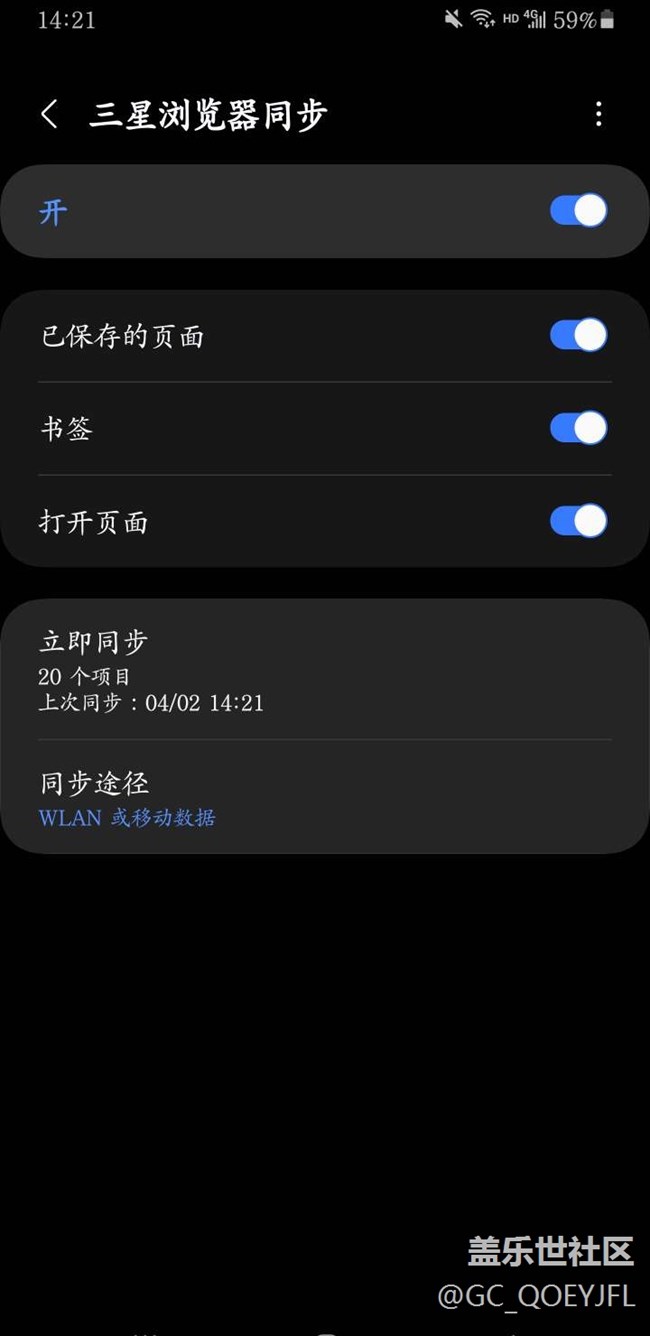Disable 已保存的页面 syncing
Viewport: 650px width, 1336px height.
coord(578,335)
